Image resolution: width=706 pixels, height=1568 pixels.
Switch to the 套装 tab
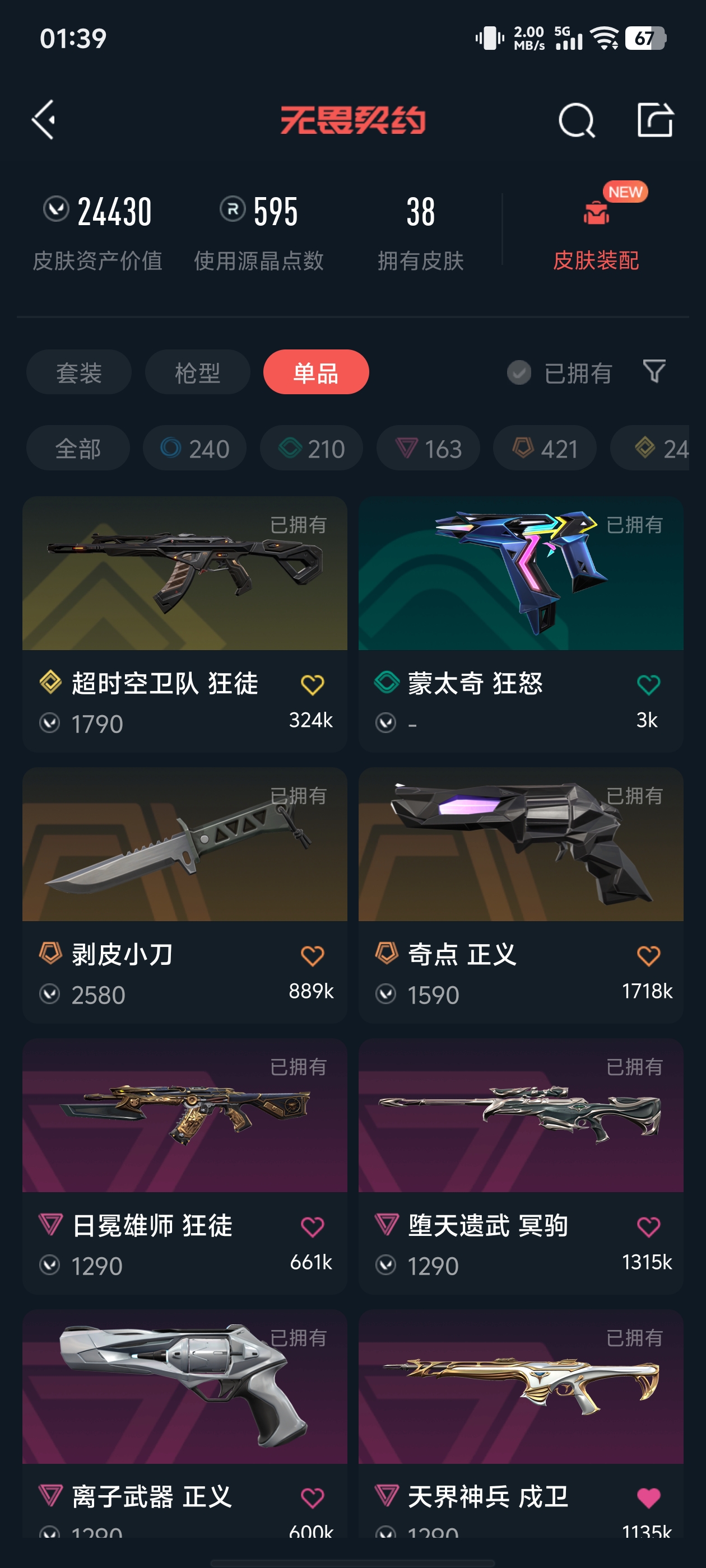[x=78, y=372]
